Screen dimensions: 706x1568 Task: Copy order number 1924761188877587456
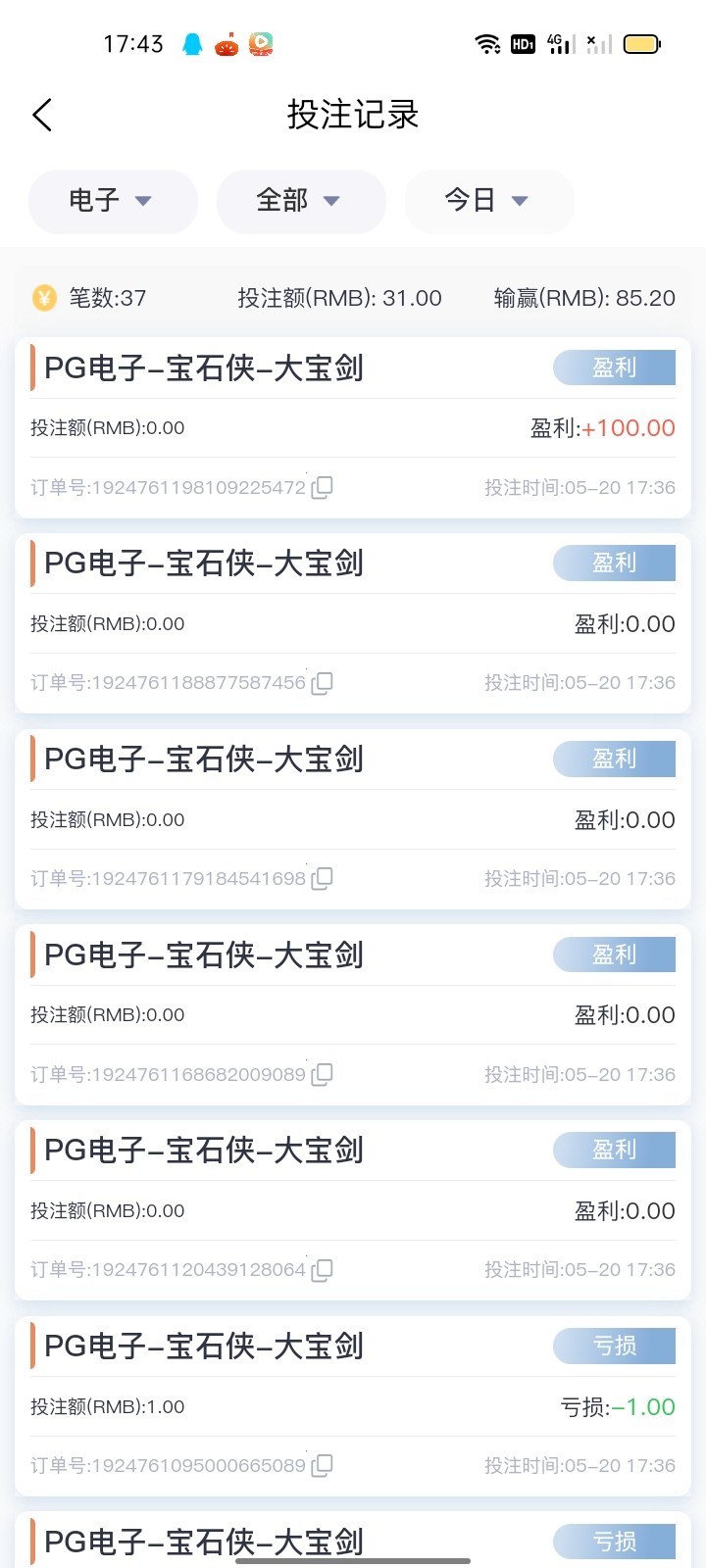pos(322,683)
